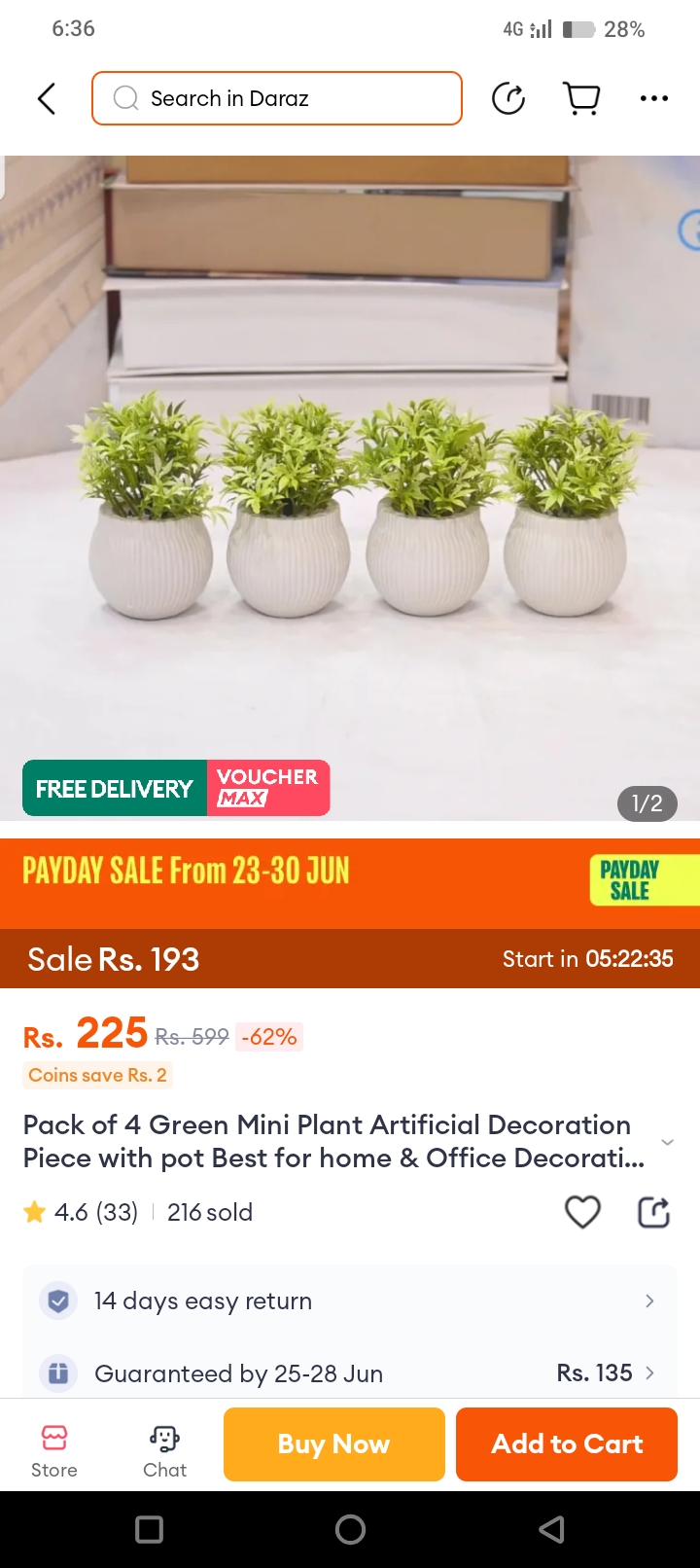Tap the circular arrow icon beside search
This screenshot has width=700, height=1568.
(x=508, y=98)
